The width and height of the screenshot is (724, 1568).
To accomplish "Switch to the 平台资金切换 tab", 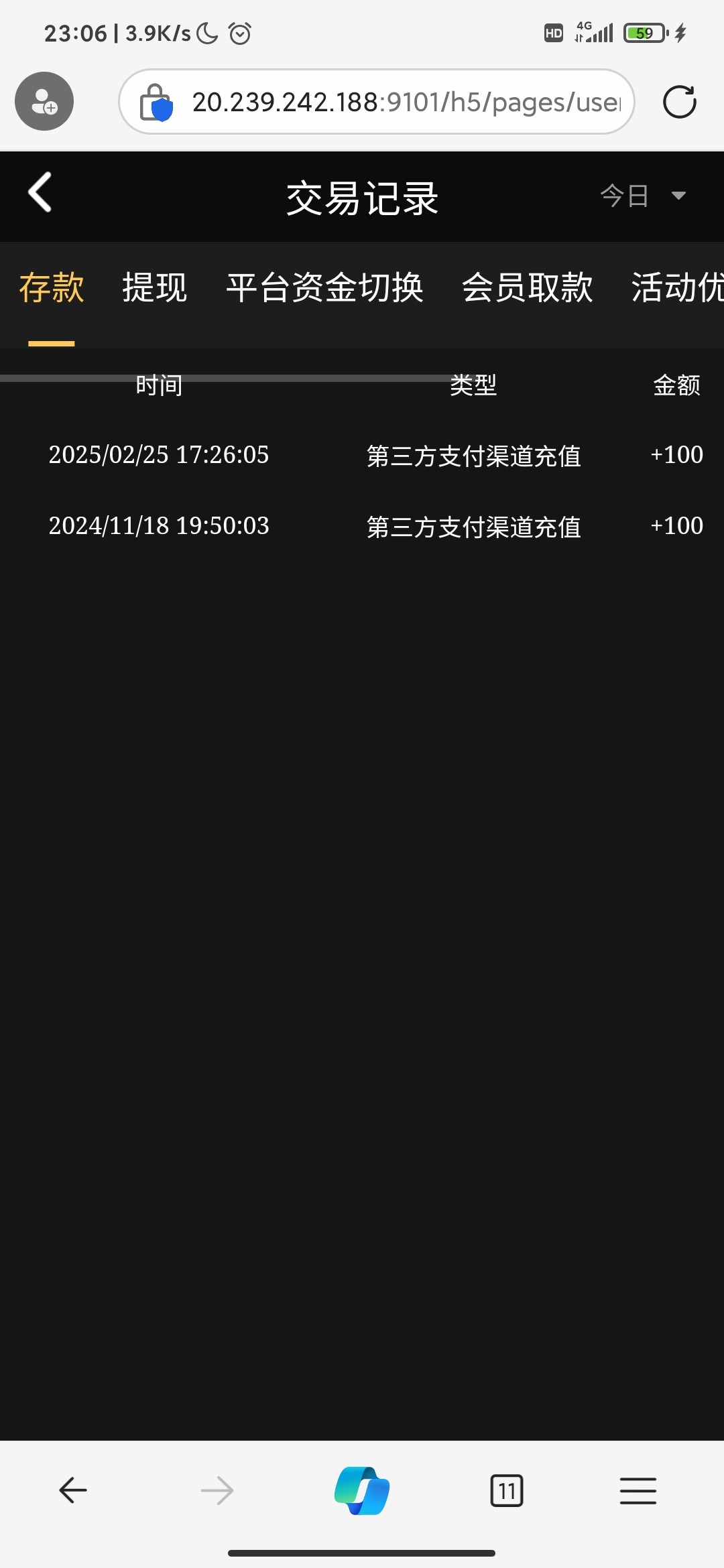I will click(x=324, y=287).
